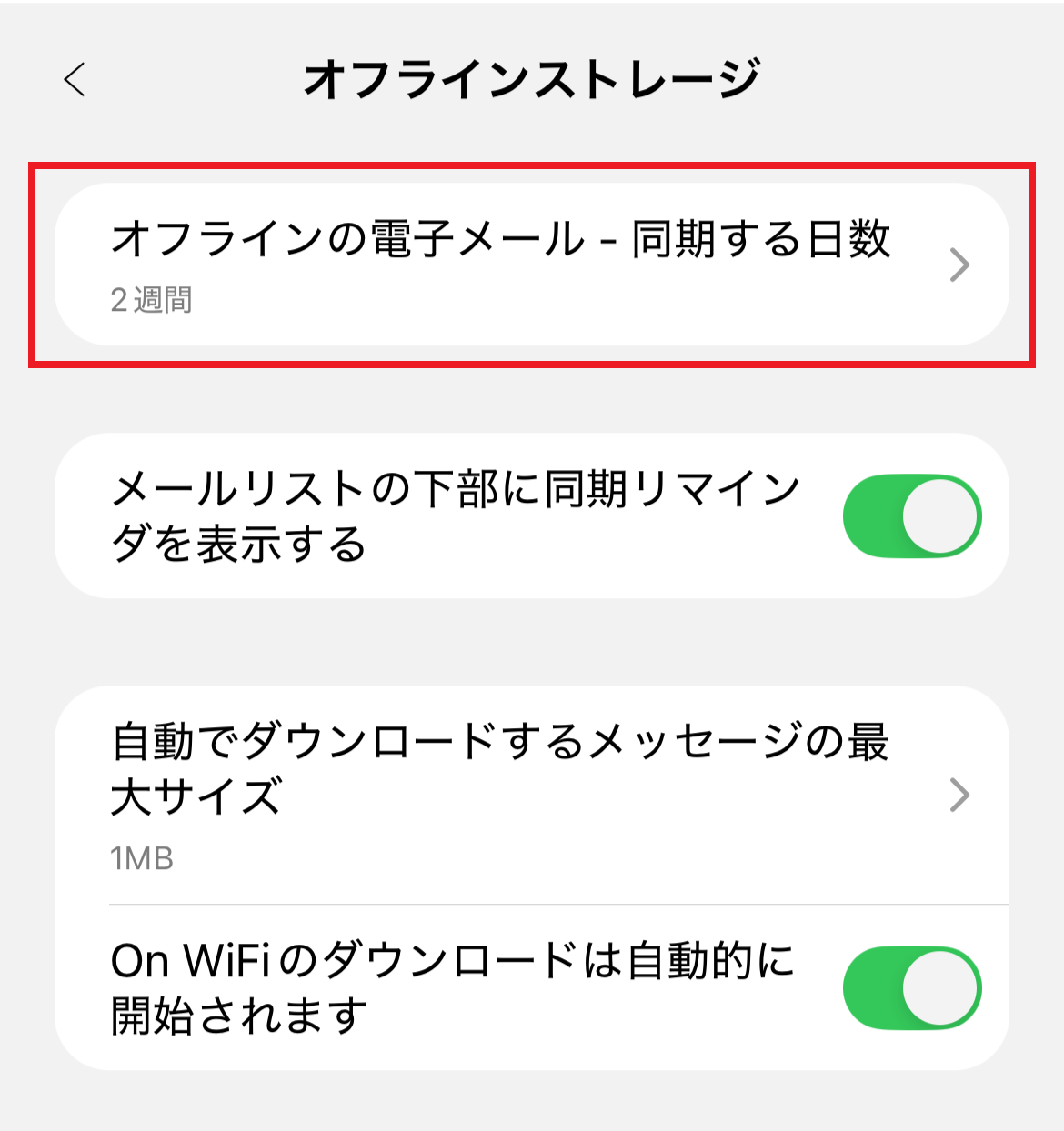Screen dimensions: 1064x1131
Task: Open オフラインの電子メール - 同期する日数 setting
Action: [x=531, y=265]
